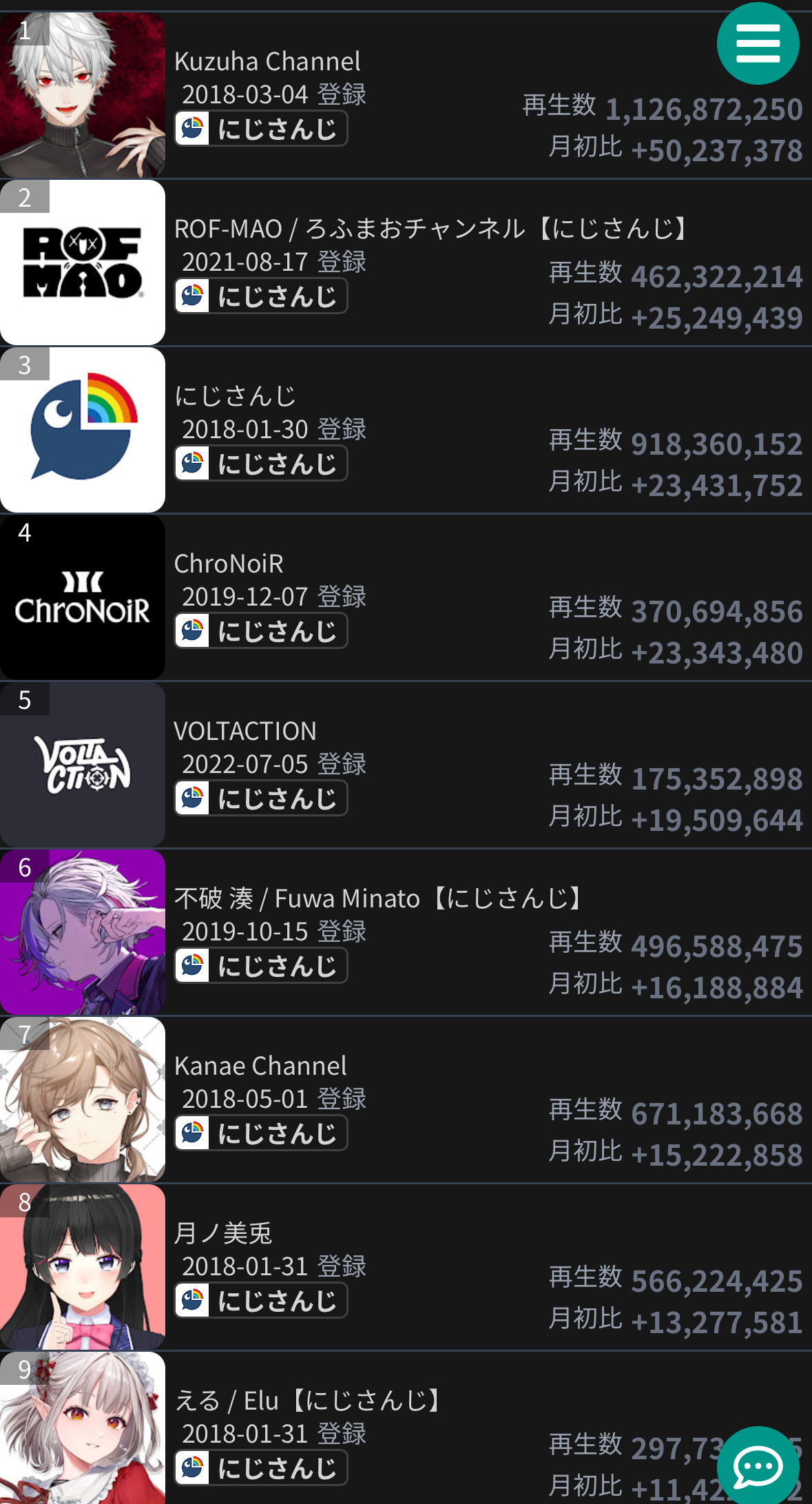Open Kuzuha Channel ranking entry

point(267,62)
